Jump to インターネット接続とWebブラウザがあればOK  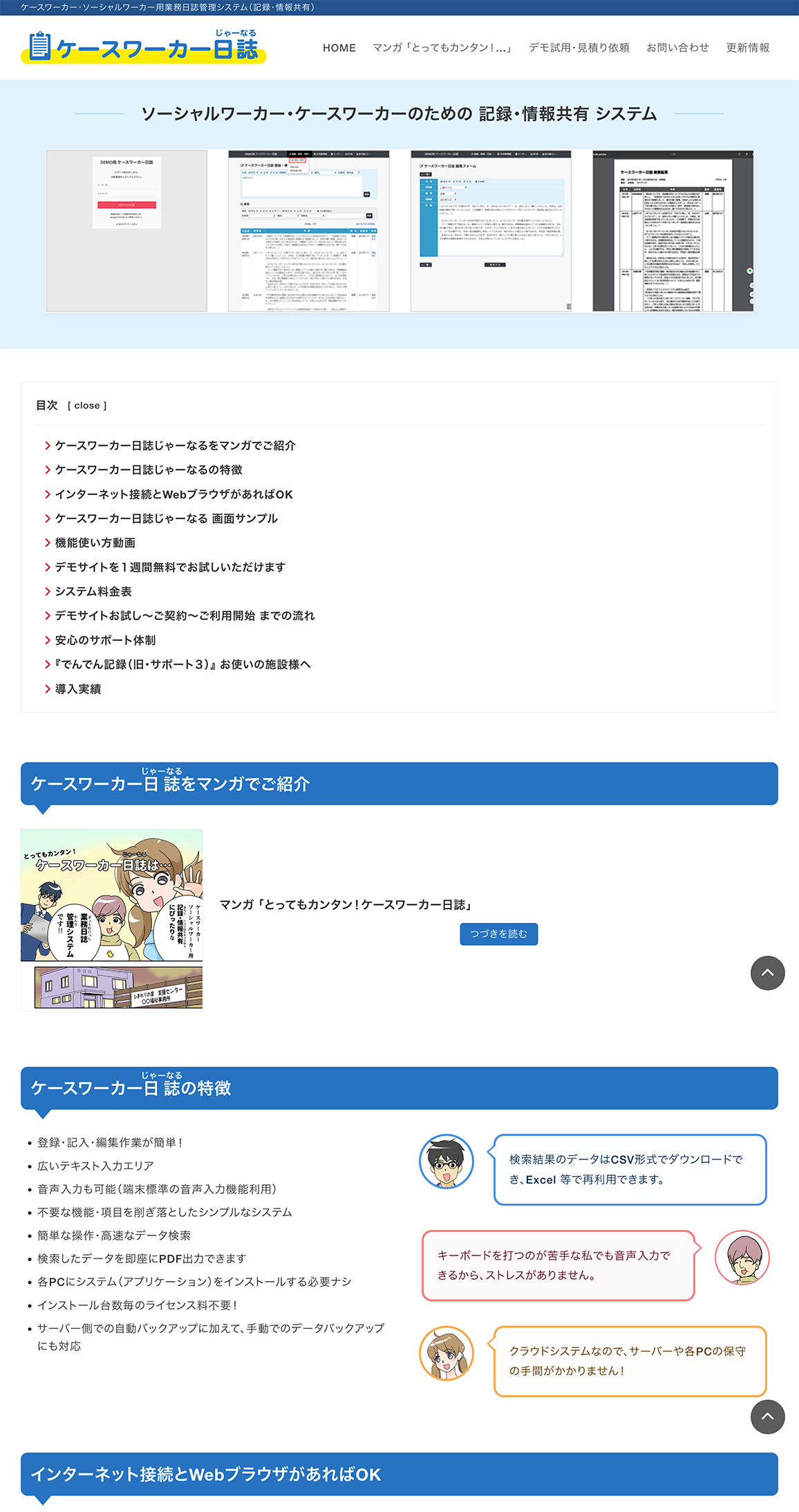[173, 494]
